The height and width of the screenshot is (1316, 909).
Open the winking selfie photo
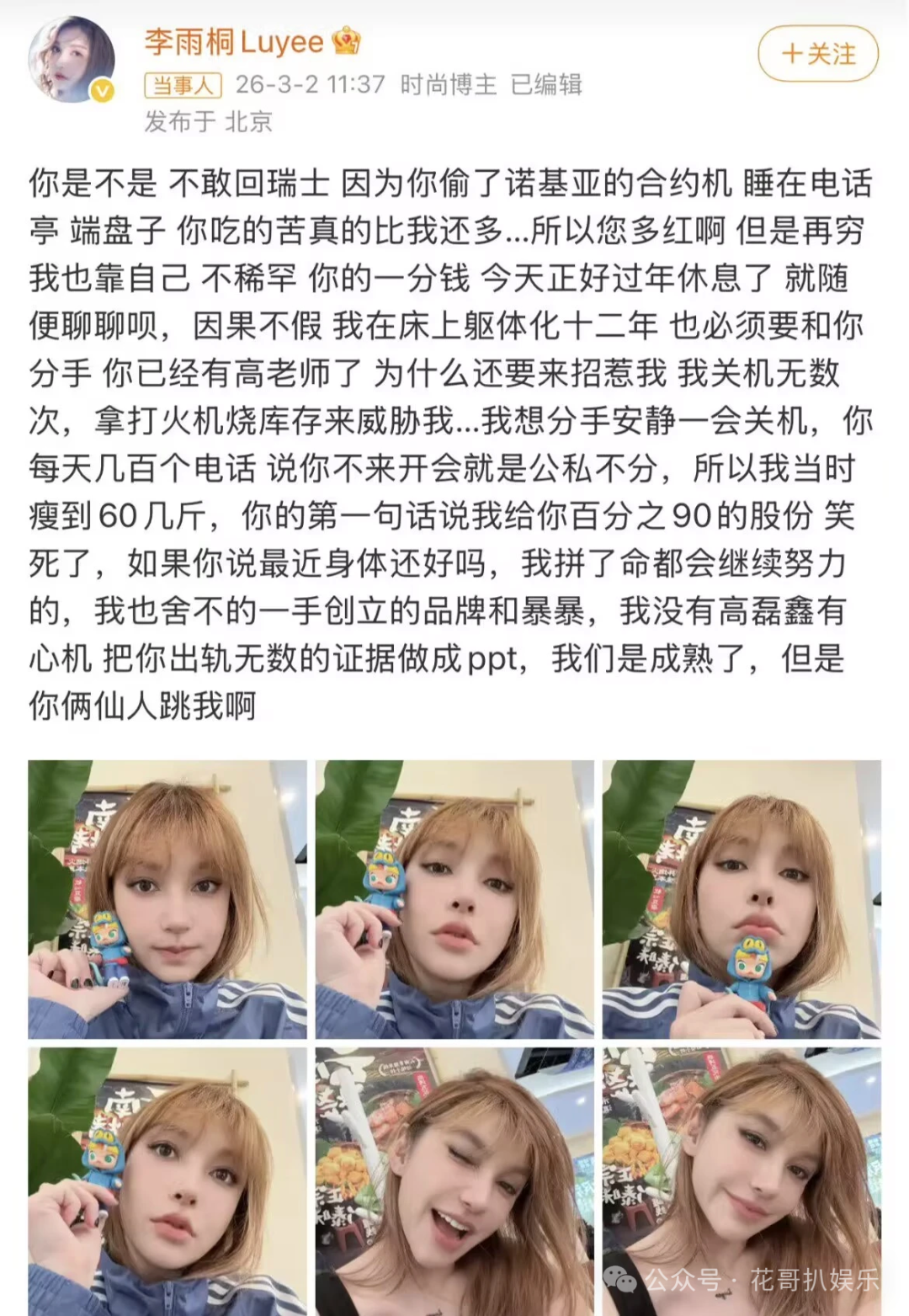[454, 1179]
